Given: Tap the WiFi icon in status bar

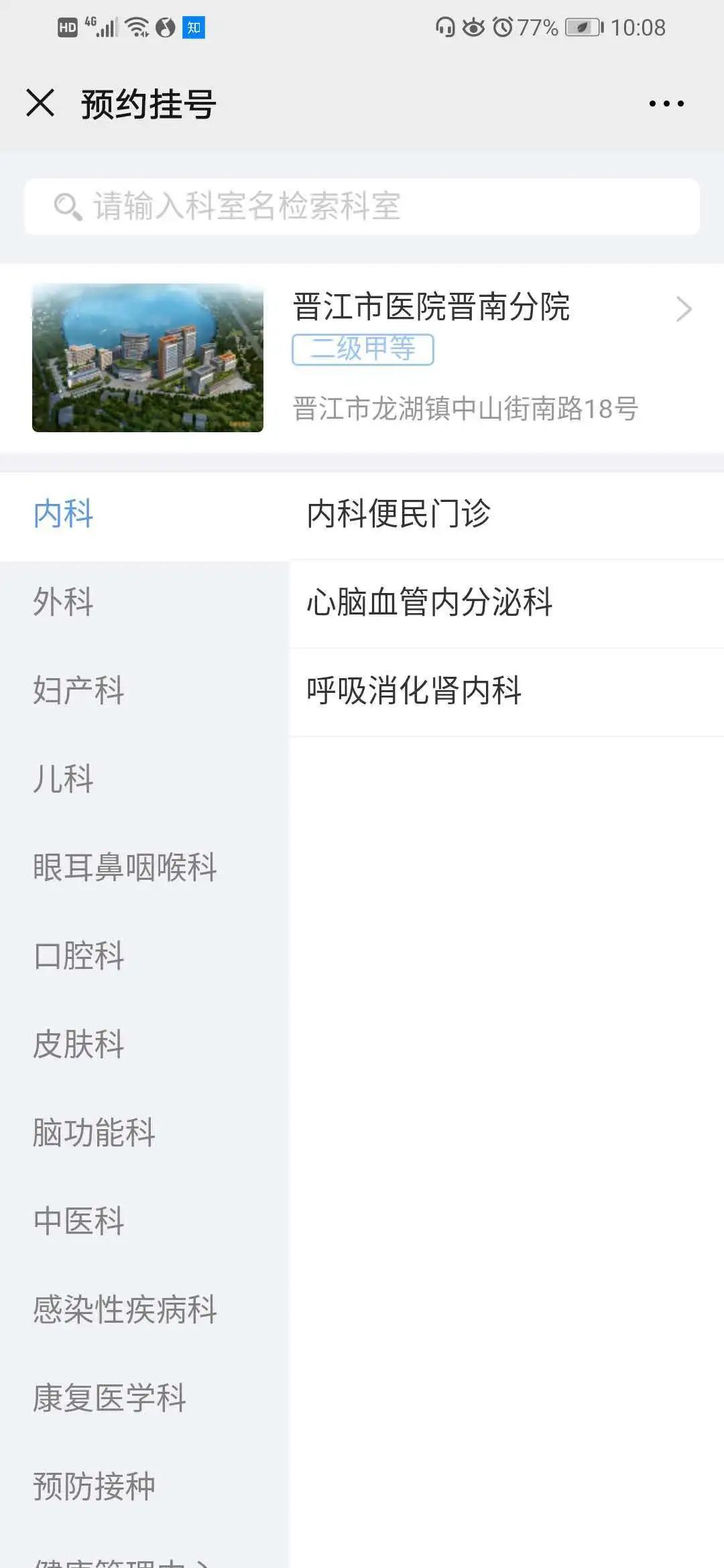Looking at the screenshot, I should 137,27.
